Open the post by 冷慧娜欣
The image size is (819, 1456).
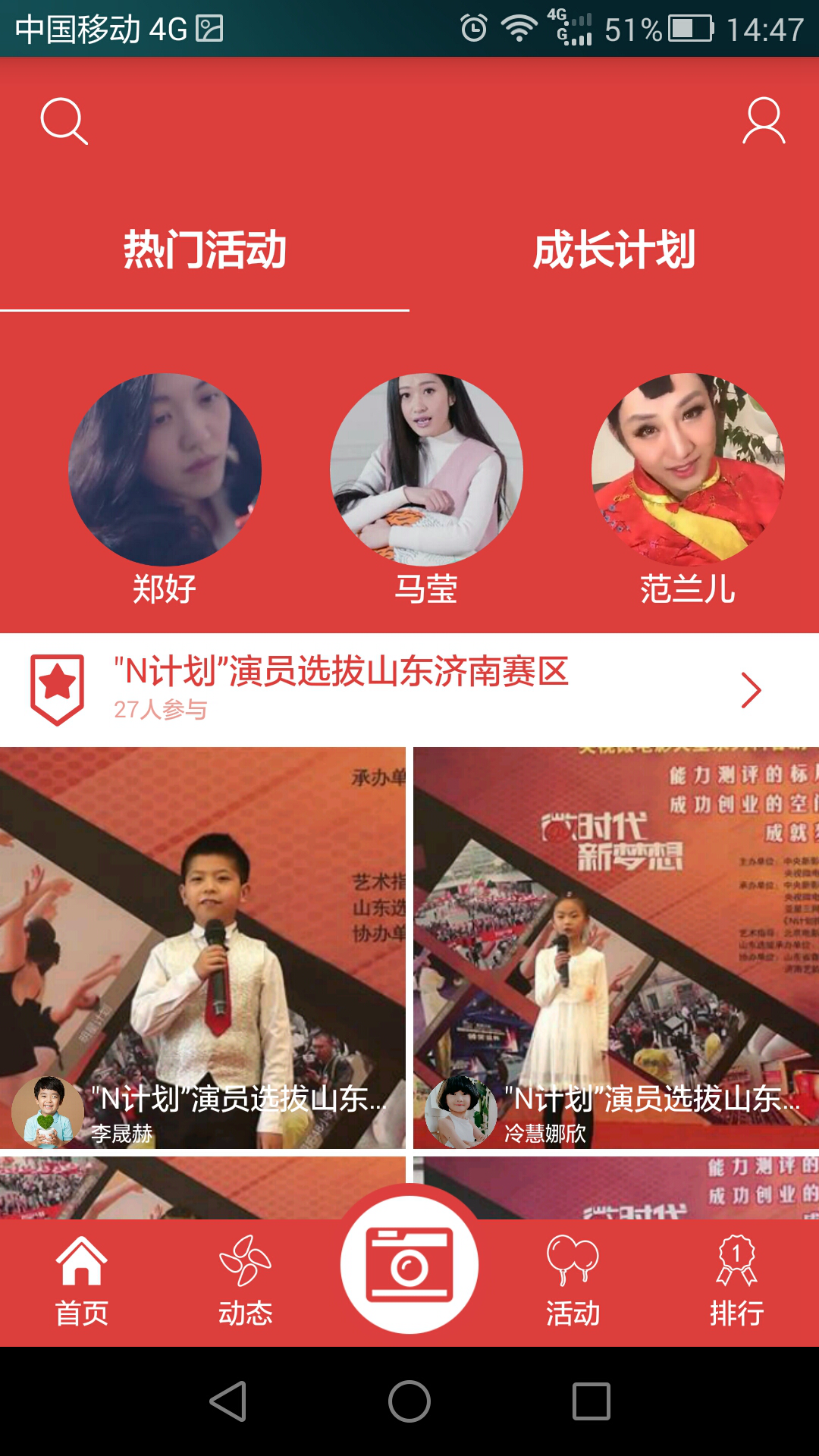tap(616, 948)
